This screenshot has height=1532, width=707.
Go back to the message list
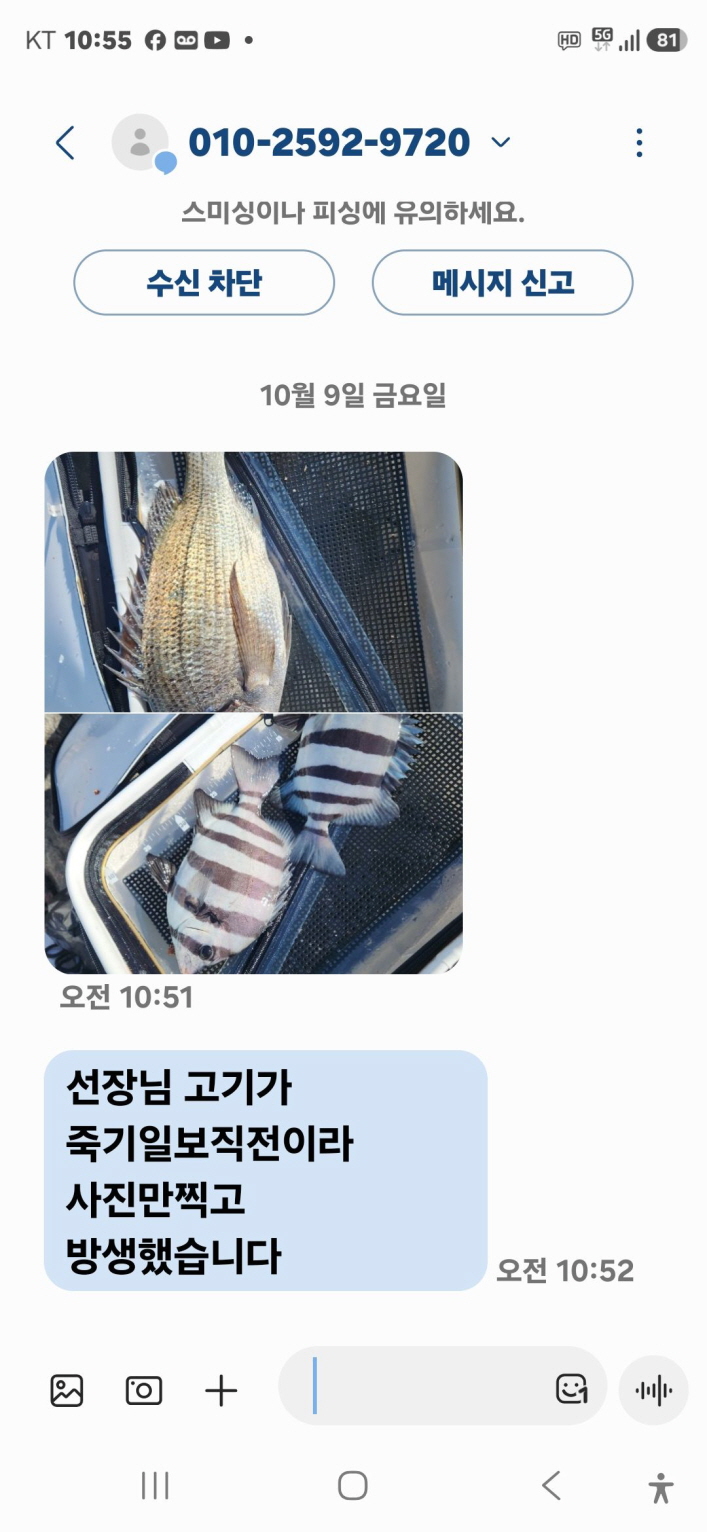tap(65, 143)
